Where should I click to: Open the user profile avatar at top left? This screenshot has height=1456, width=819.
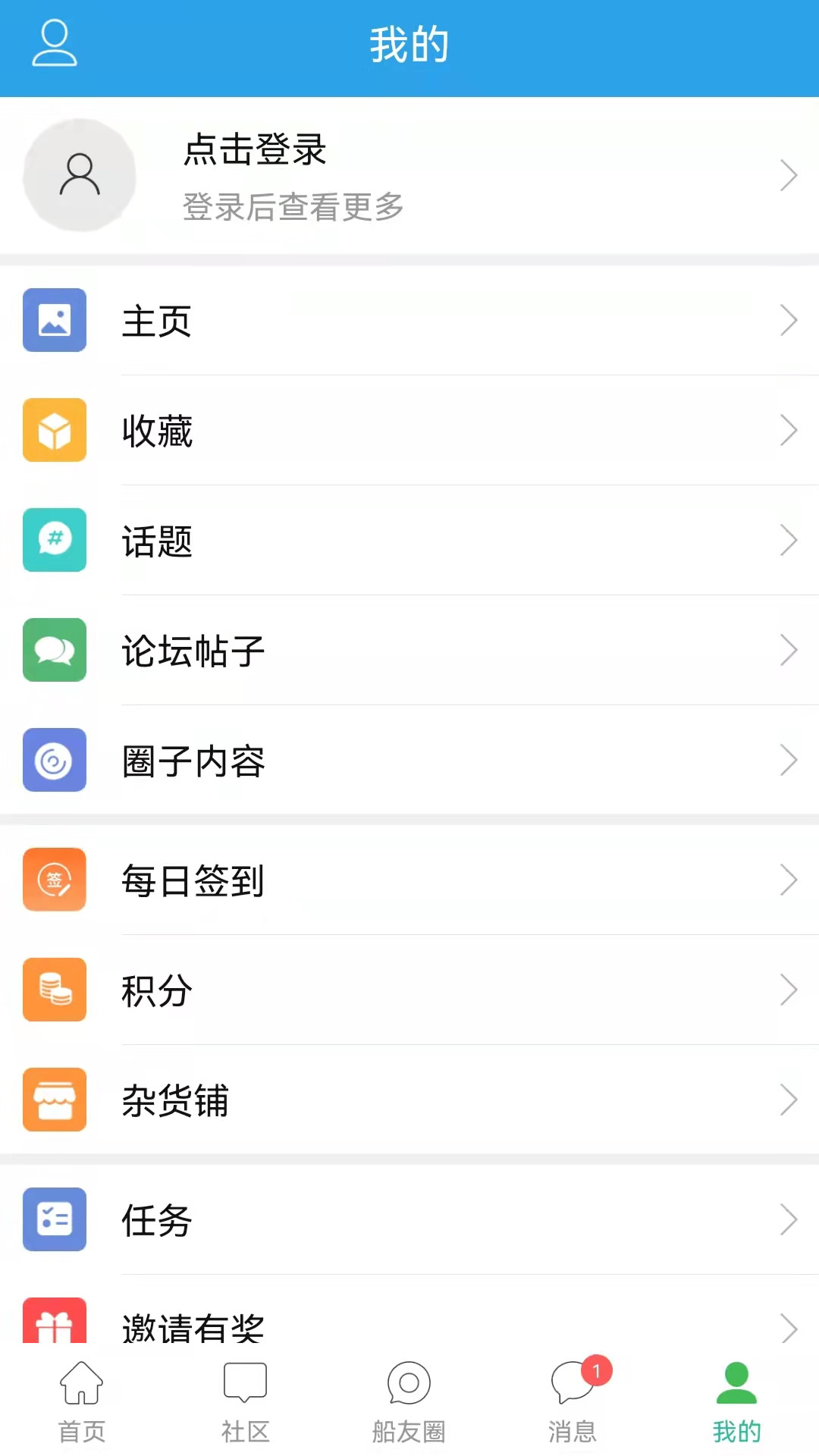(x=79, y=174)
